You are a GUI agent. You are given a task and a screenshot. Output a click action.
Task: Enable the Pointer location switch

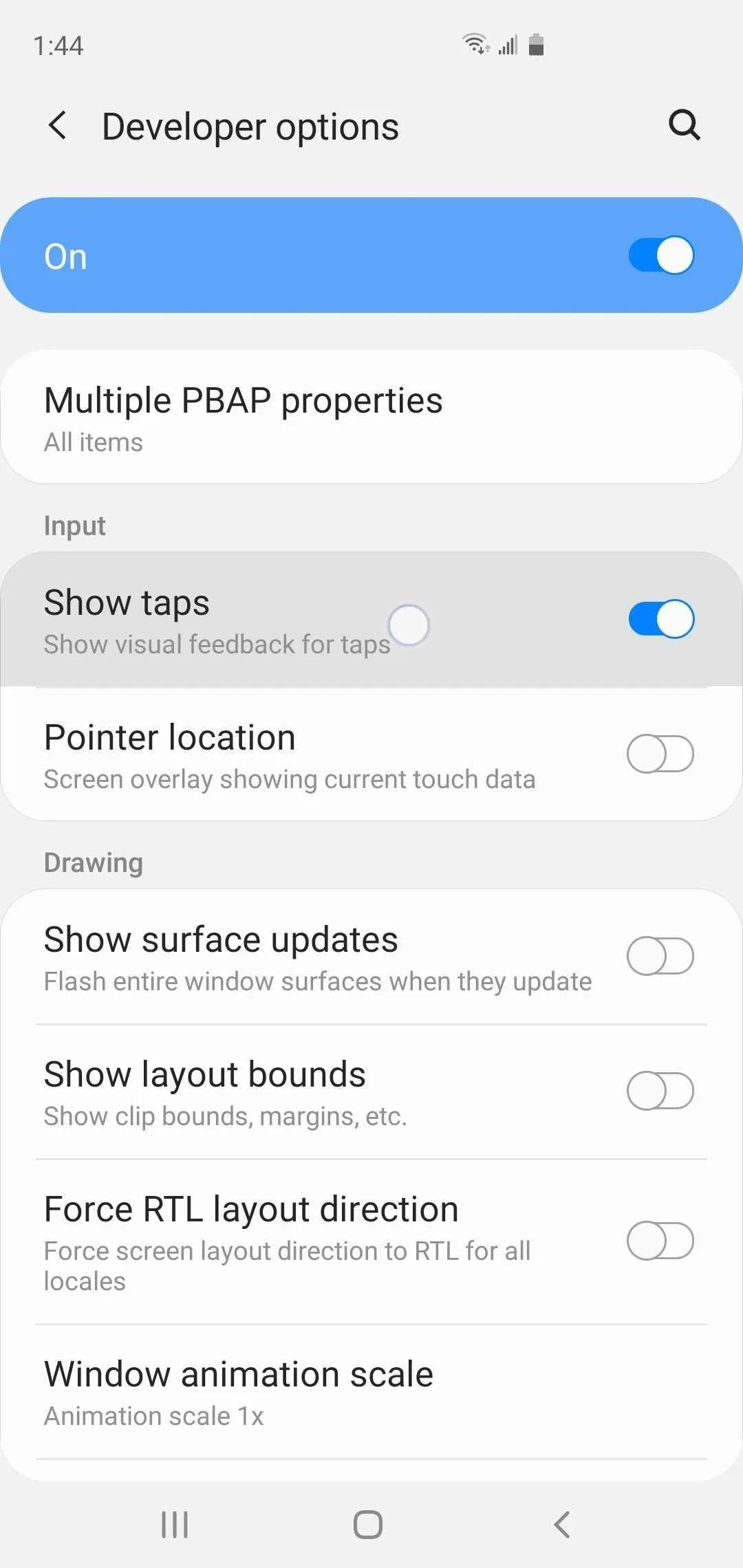pyautogui.click(x=660, y=754)
